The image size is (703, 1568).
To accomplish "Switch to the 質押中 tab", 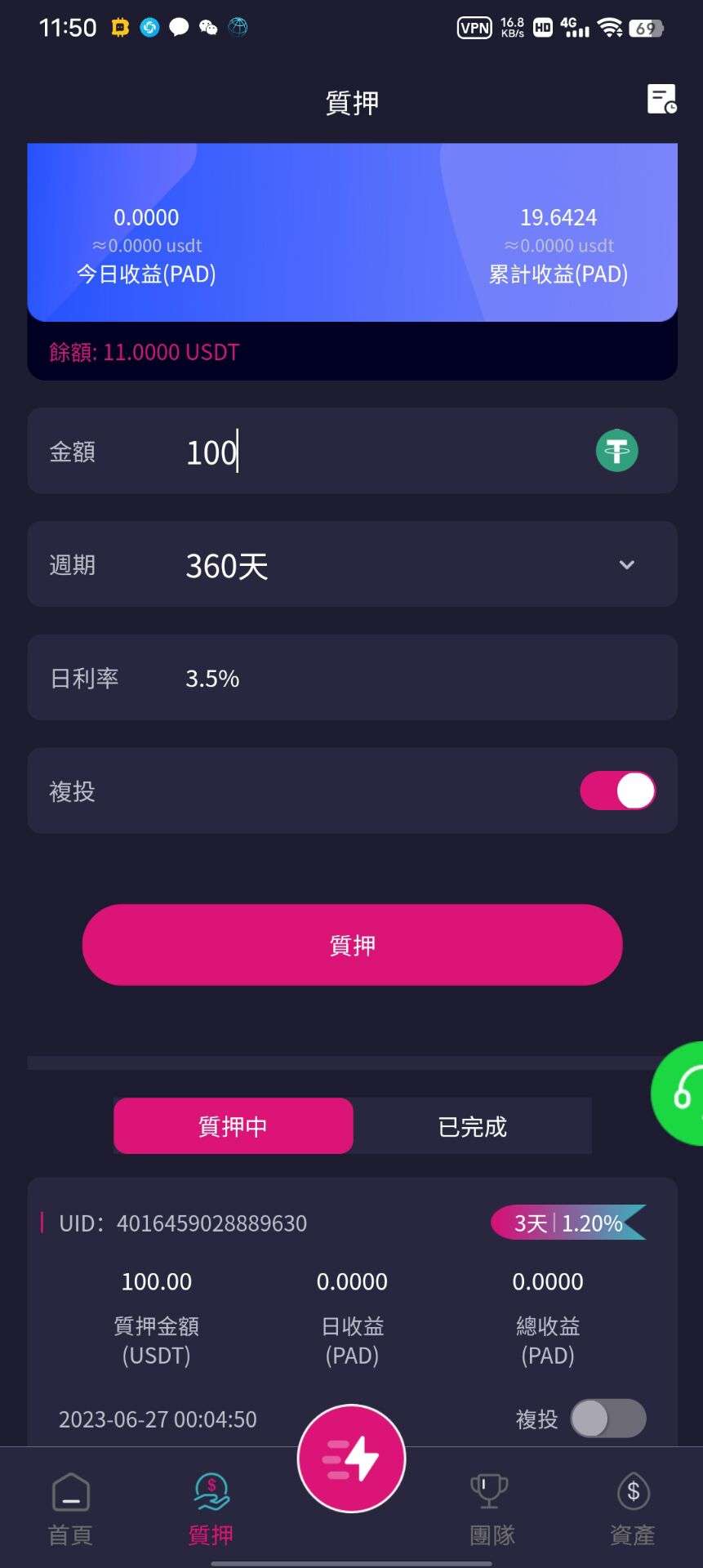I will pyautogui.click(x=234, y=1126).
